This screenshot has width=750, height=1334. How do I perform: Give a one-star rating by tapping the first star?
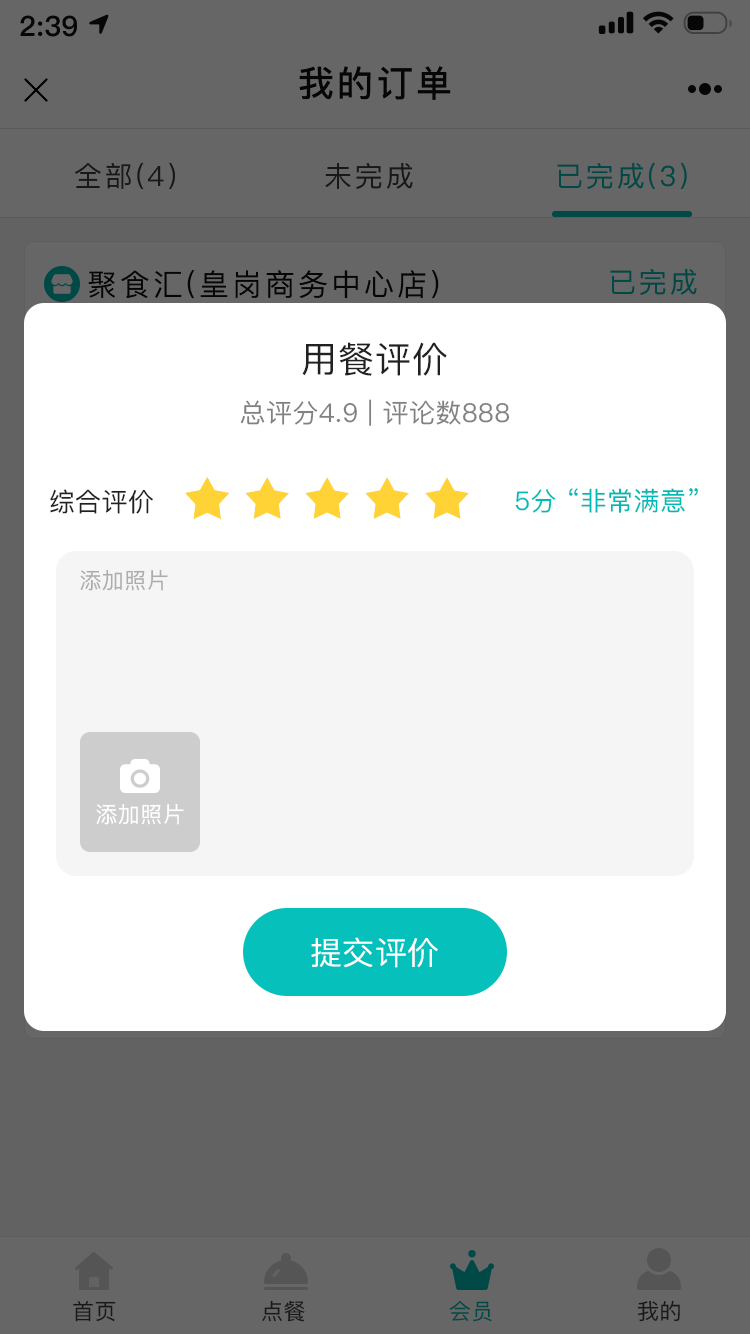click(x=207, y=497)
